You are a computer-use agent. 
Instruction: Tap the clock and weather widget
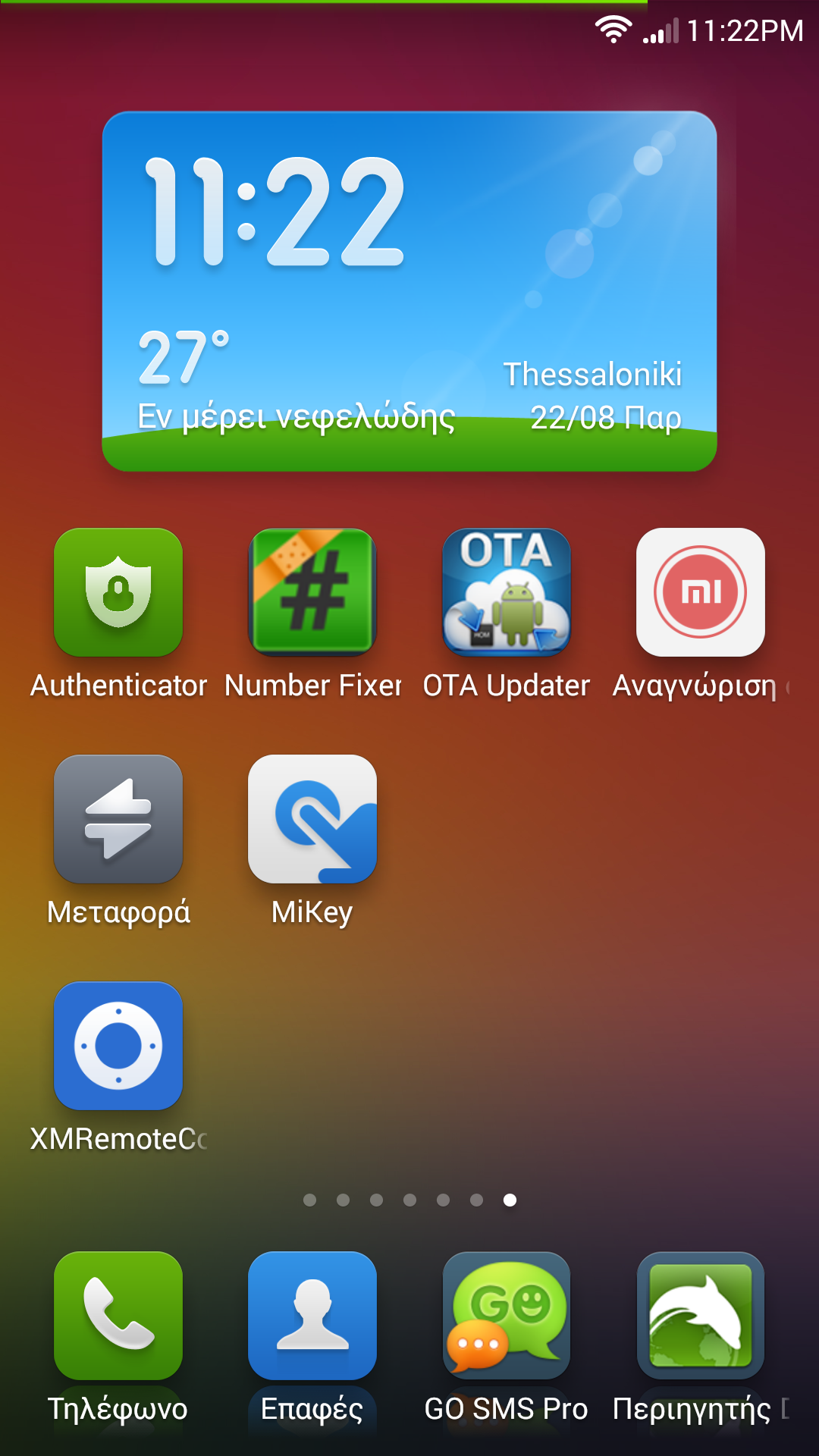[409, 291]
